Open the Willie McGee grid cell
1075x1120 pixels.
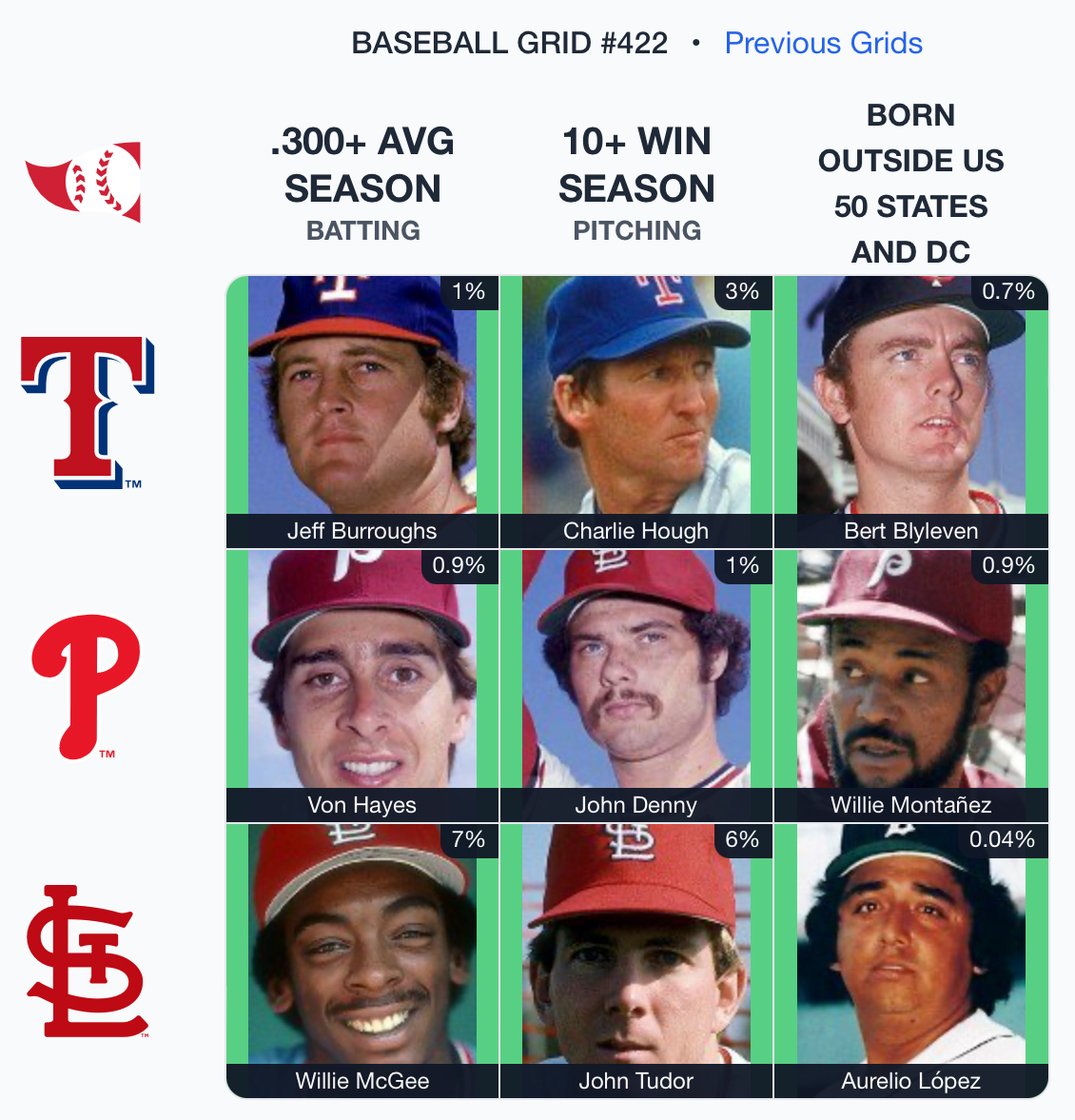pos(362,957)
